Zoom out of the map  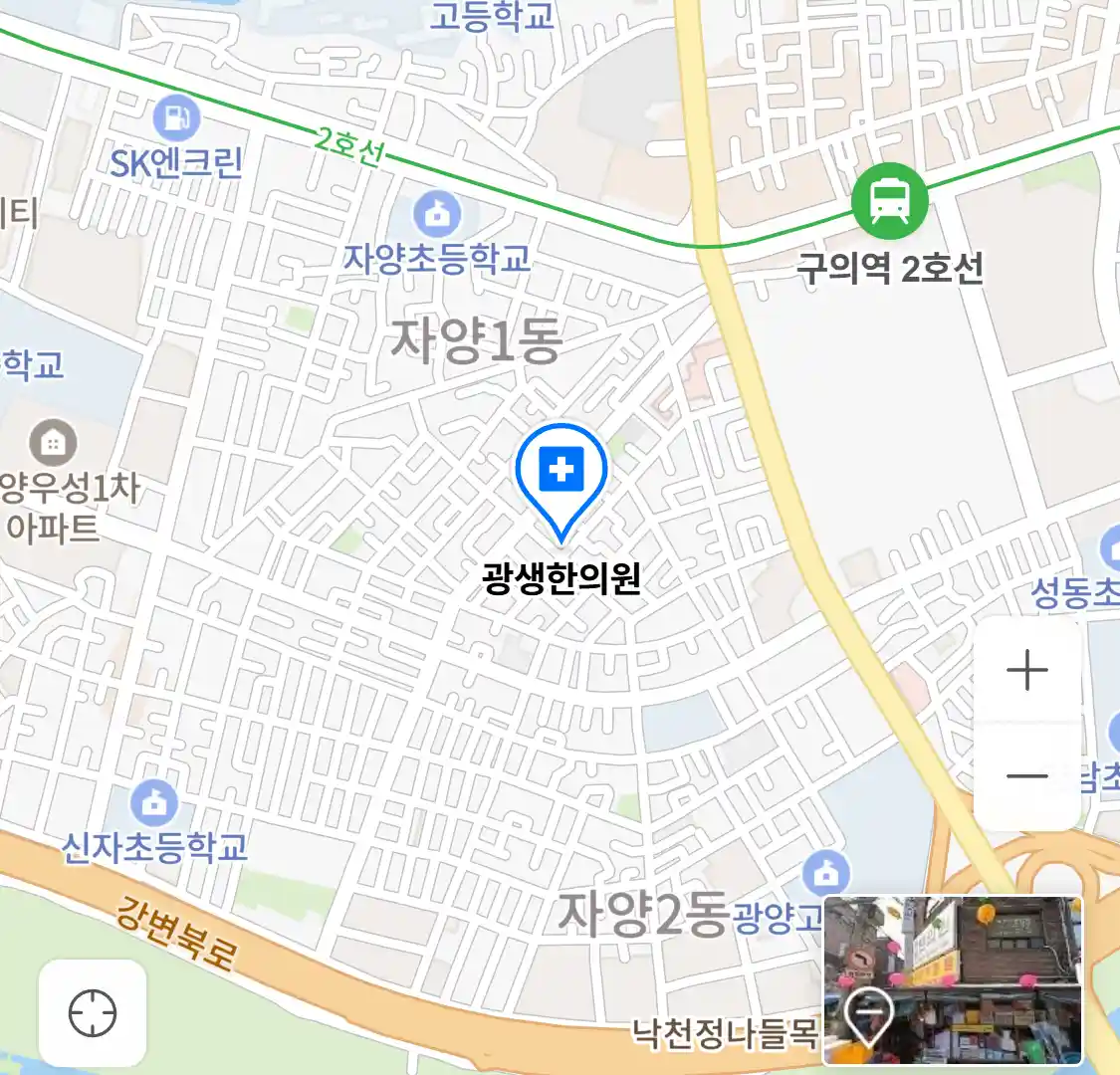(1026, 776)
